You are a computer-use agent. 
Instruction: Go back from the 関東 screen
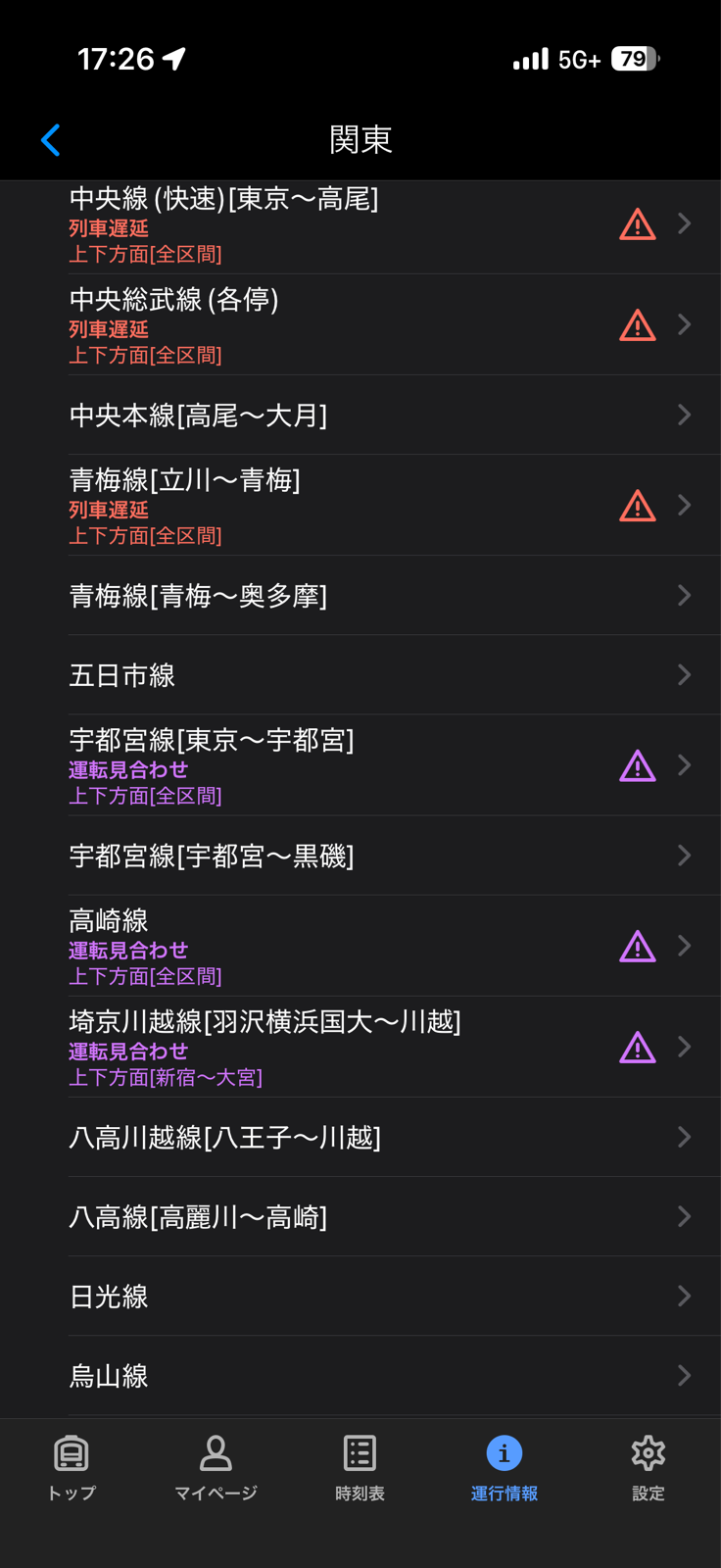pyautogui.click(x=51, y=140)
